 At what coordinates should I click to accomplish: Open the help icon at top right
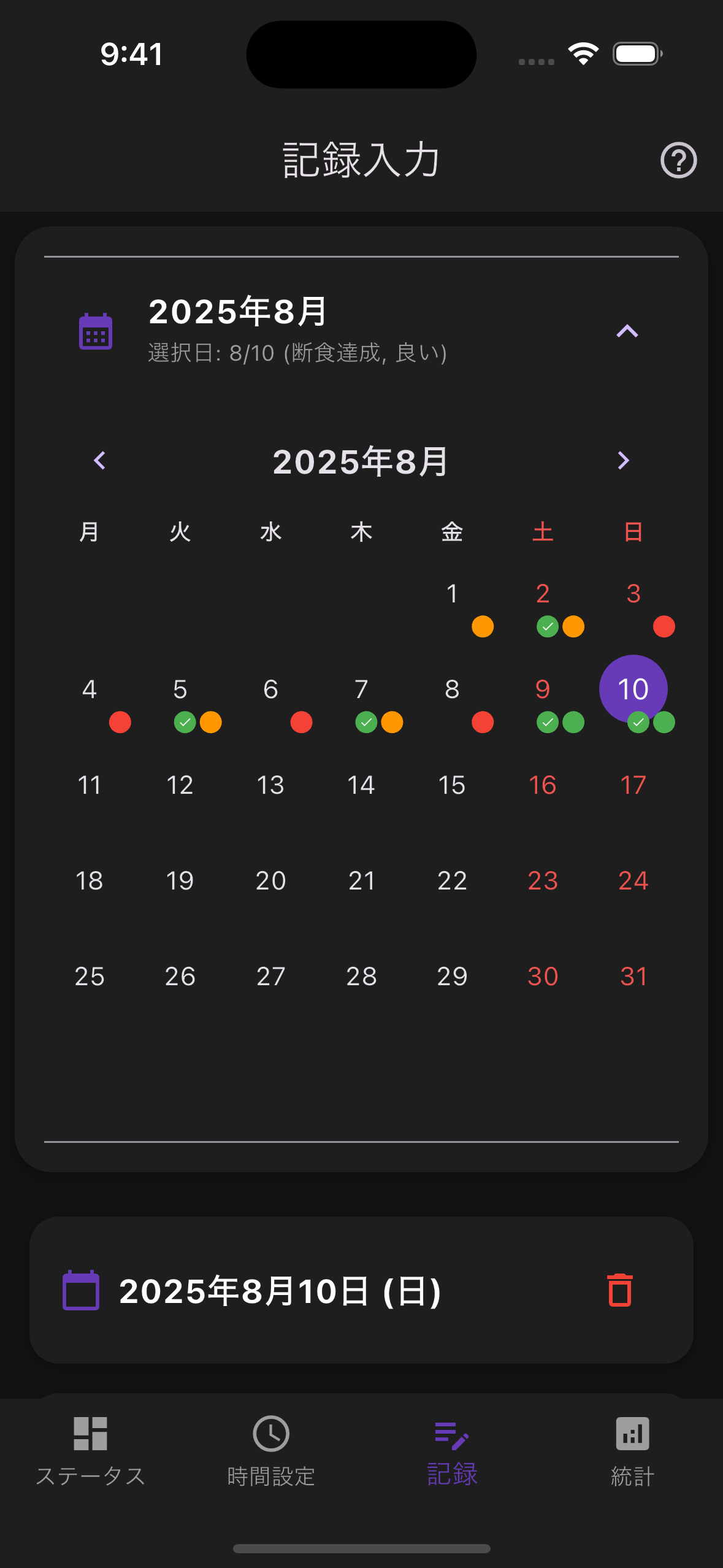(x=678, y=160)
